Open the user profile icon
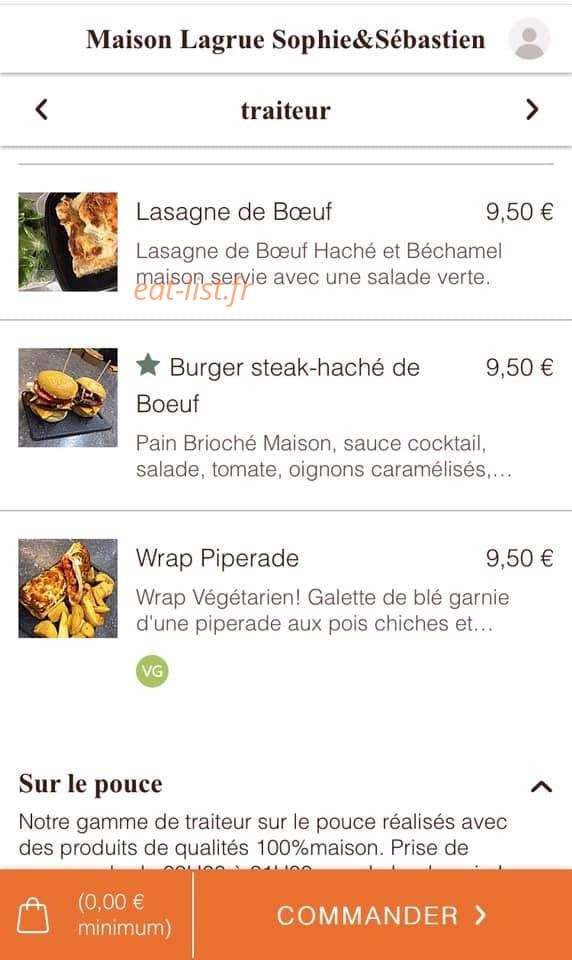The width and height of the screenshot is (572, 960). tap(529, 39)
